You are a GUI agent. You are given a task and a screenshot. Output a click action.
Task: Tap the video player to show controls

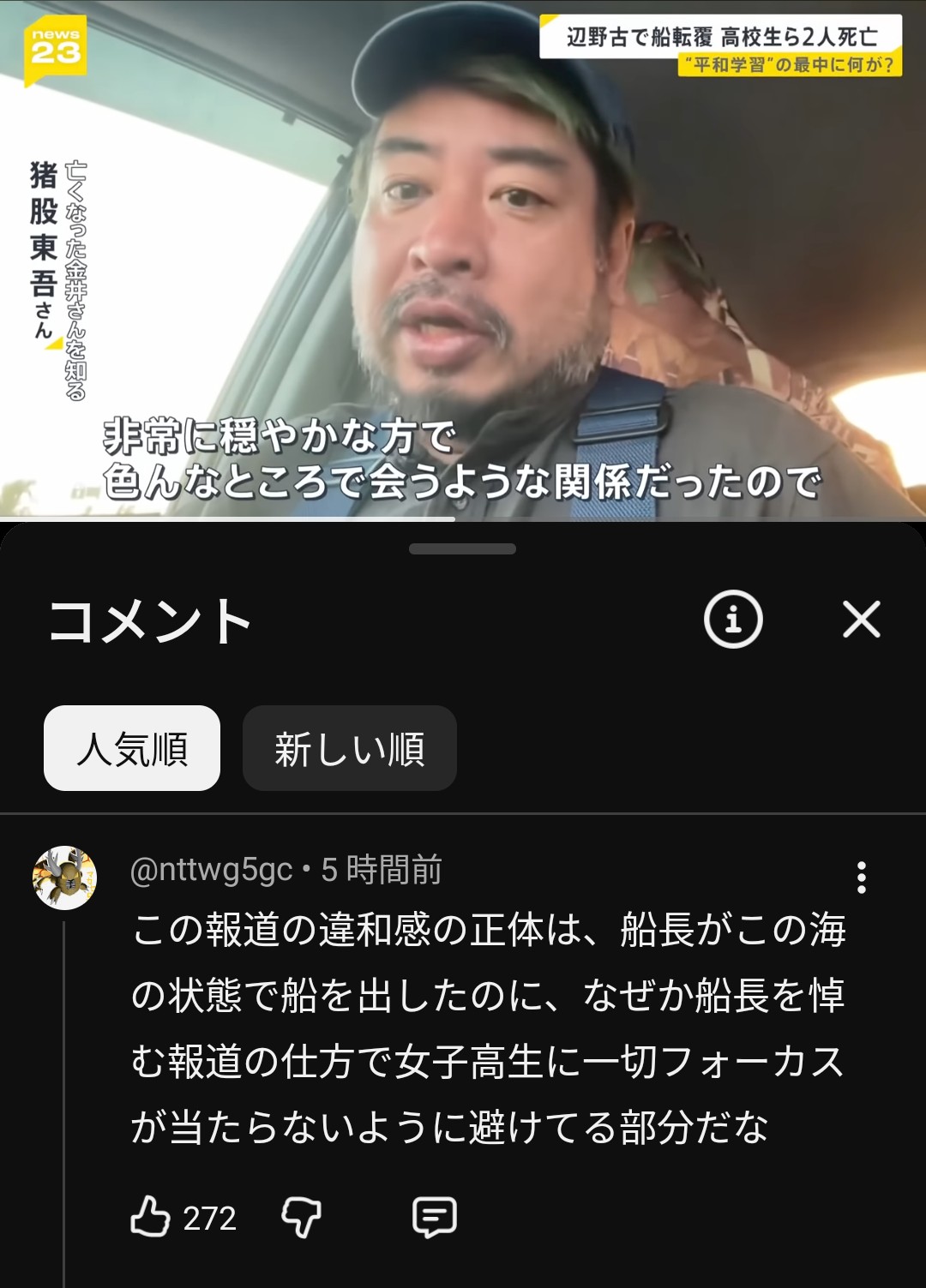click(x=463, y=257)
